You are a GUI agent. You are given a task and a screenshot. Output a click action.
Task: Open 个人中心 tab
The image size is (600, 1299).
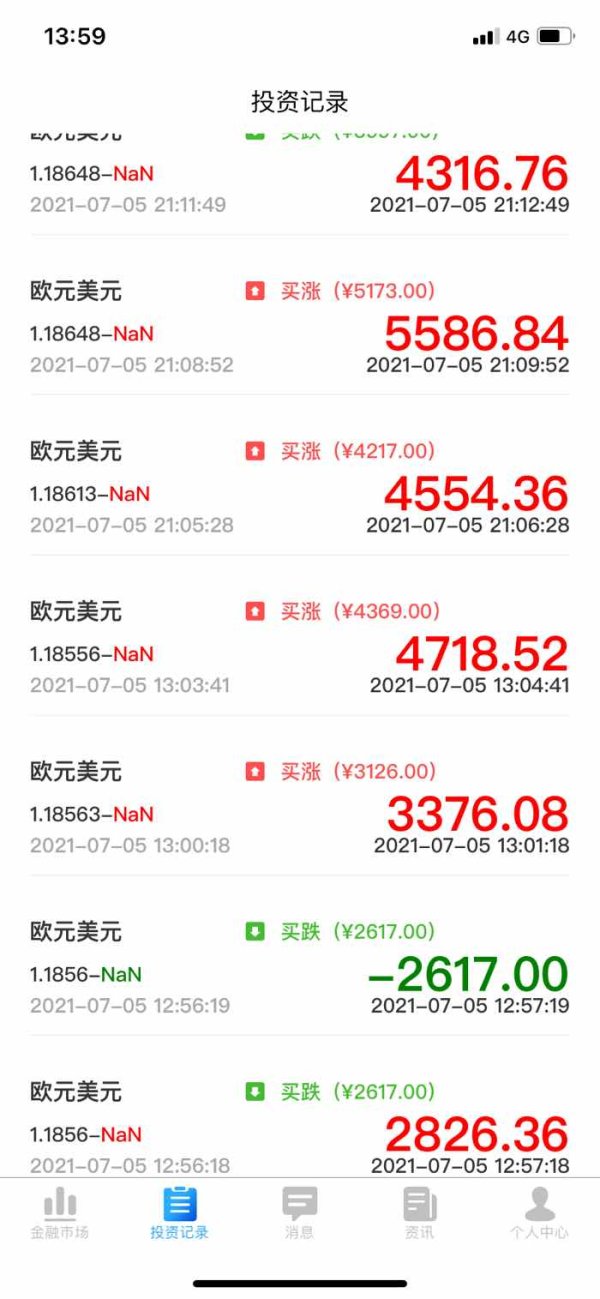[x=539, y=1212]
